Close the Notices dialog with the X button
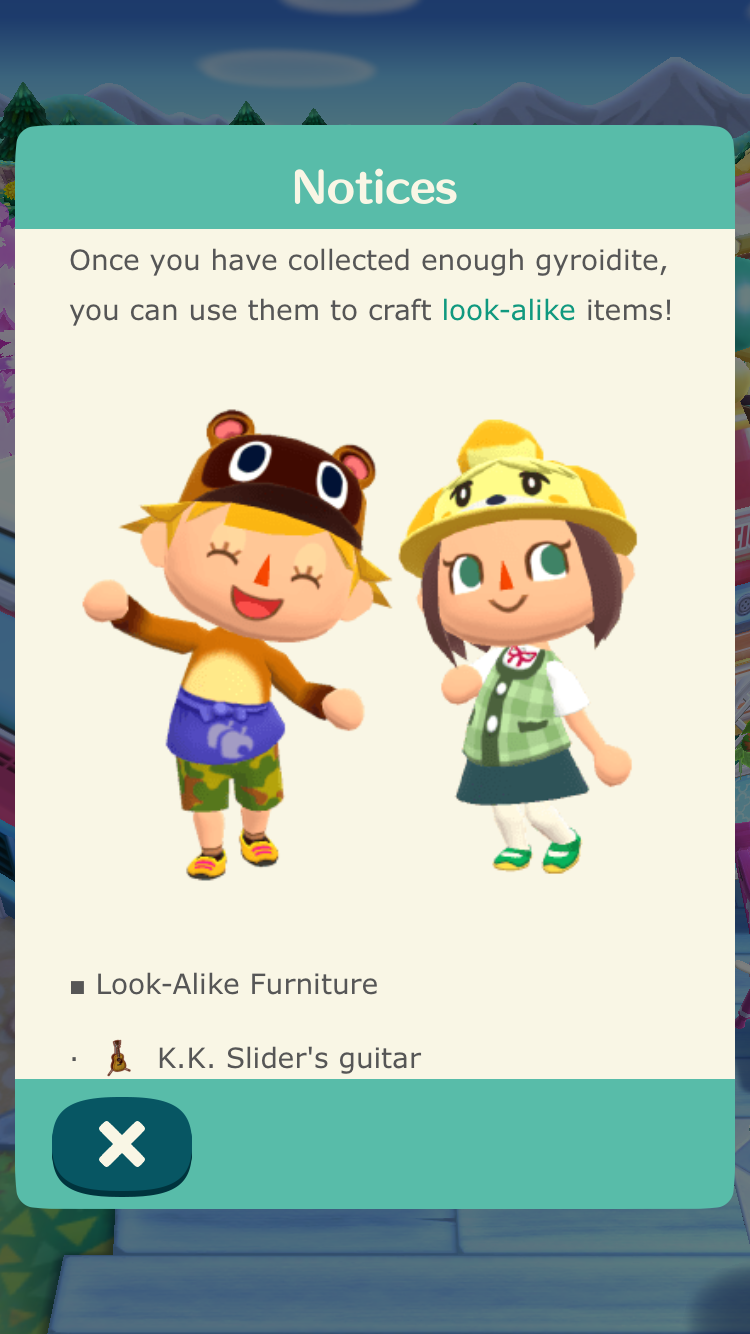The image size is (750, 1334). coord(122,1146)
